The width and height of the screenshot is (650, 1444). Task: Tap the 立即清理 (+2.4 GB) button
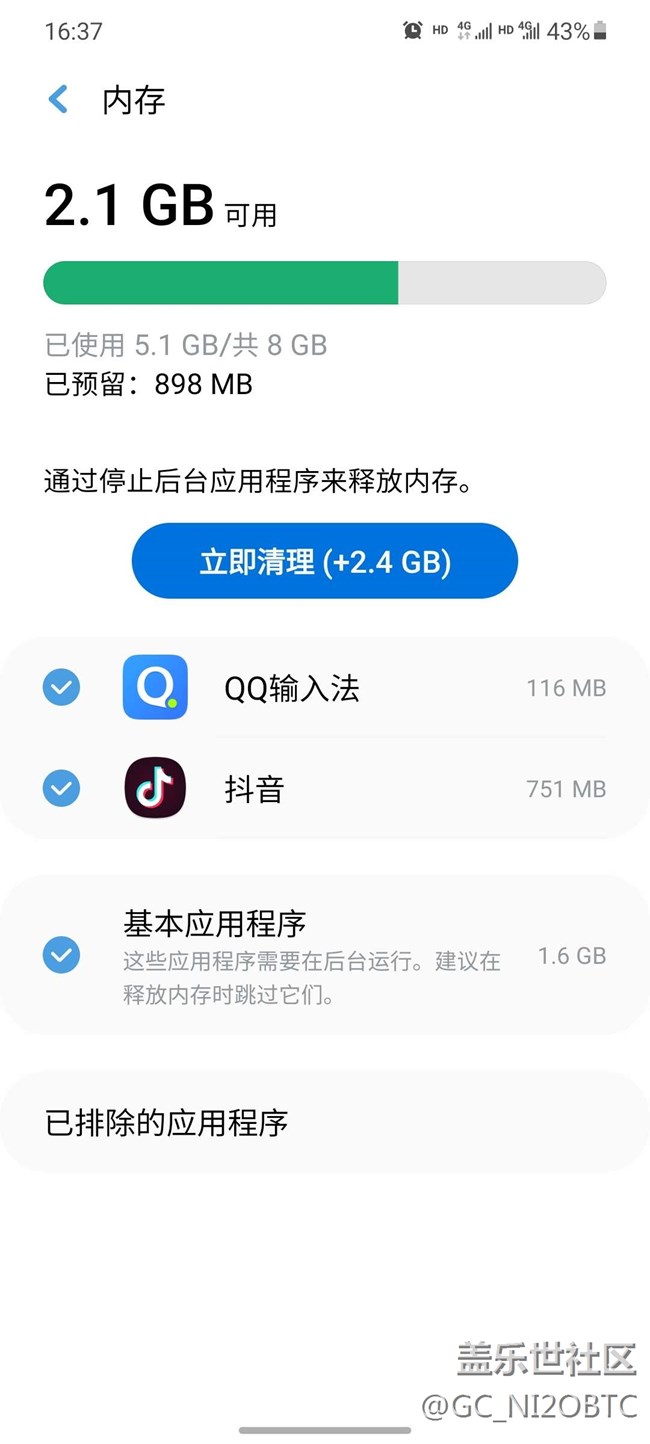[325, 561]
